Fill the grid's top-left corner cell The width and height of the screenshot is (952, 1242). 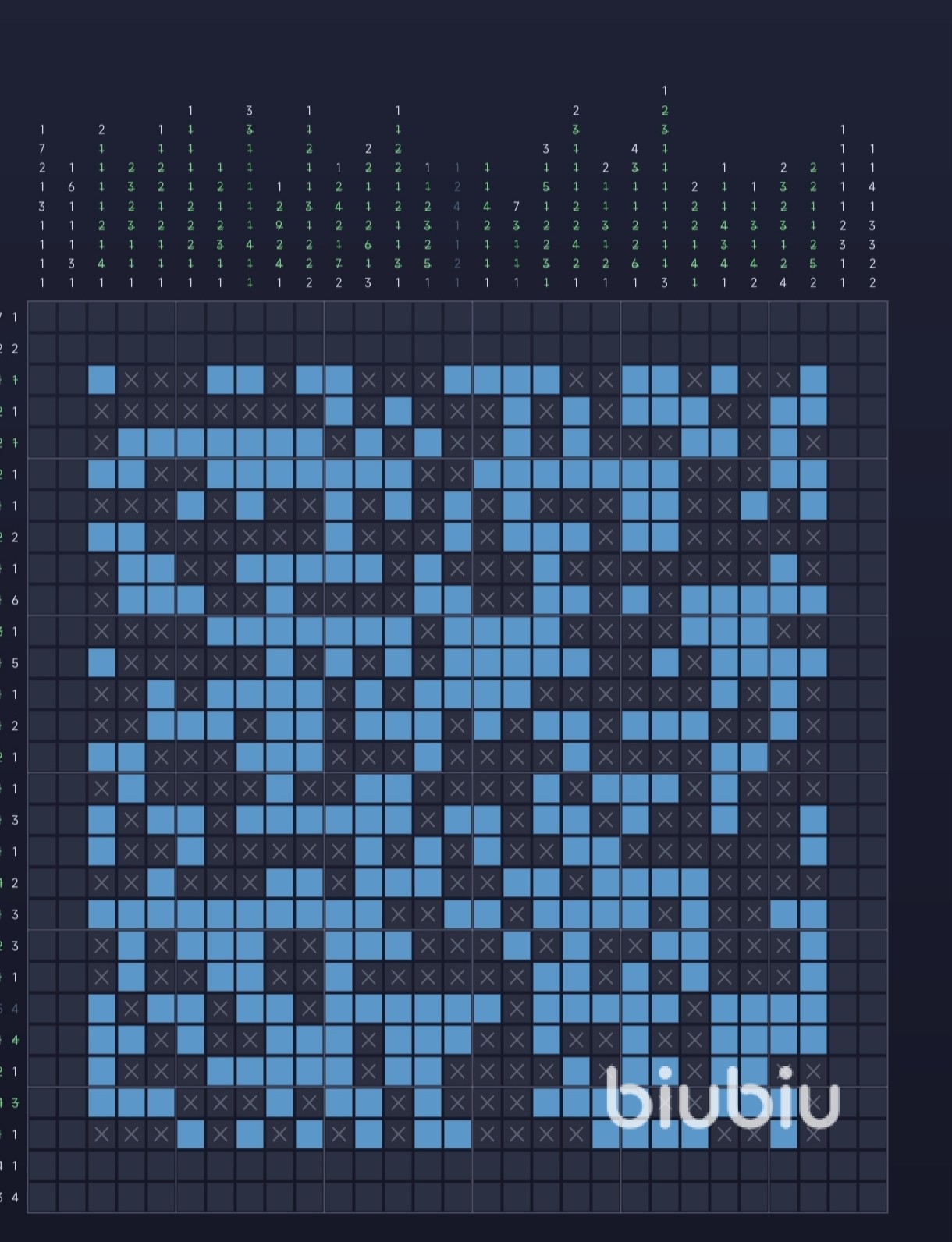click(x=42, y=318)
